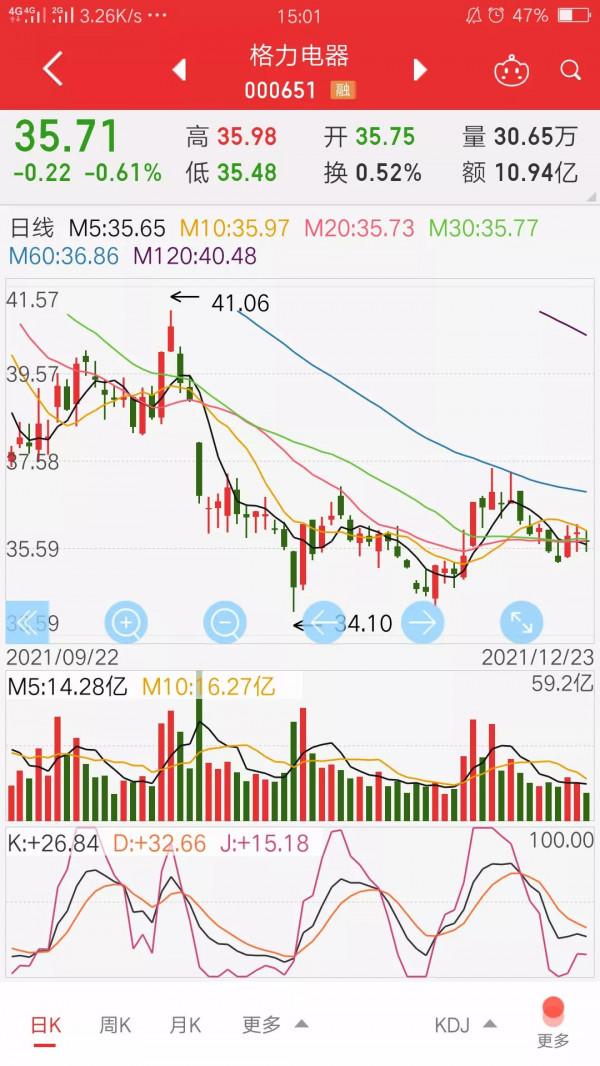Viewport: 600px width, 1066px height.
Task: Expand the 更多 period options
Action: pos(274,1025)
